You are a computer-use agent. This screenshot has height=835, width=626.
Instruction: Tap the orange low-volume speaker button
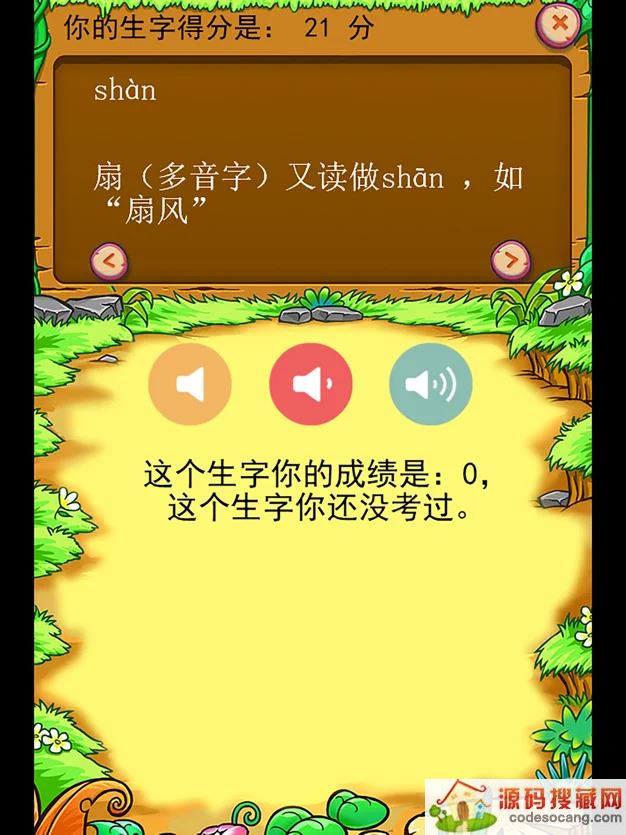(190, 384)
